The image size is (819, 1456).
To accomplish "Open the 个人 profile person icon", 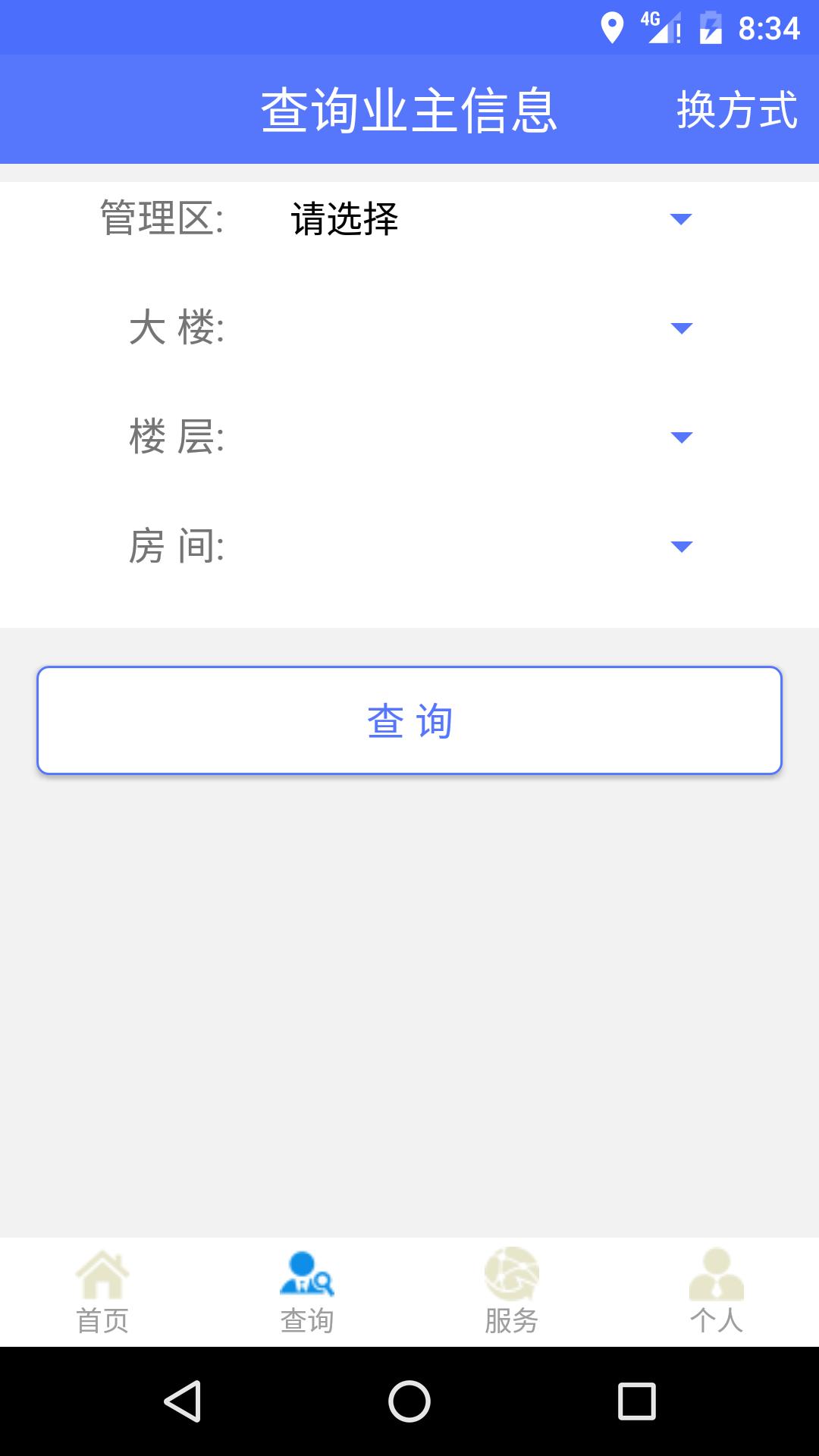I will (715, 1274).
